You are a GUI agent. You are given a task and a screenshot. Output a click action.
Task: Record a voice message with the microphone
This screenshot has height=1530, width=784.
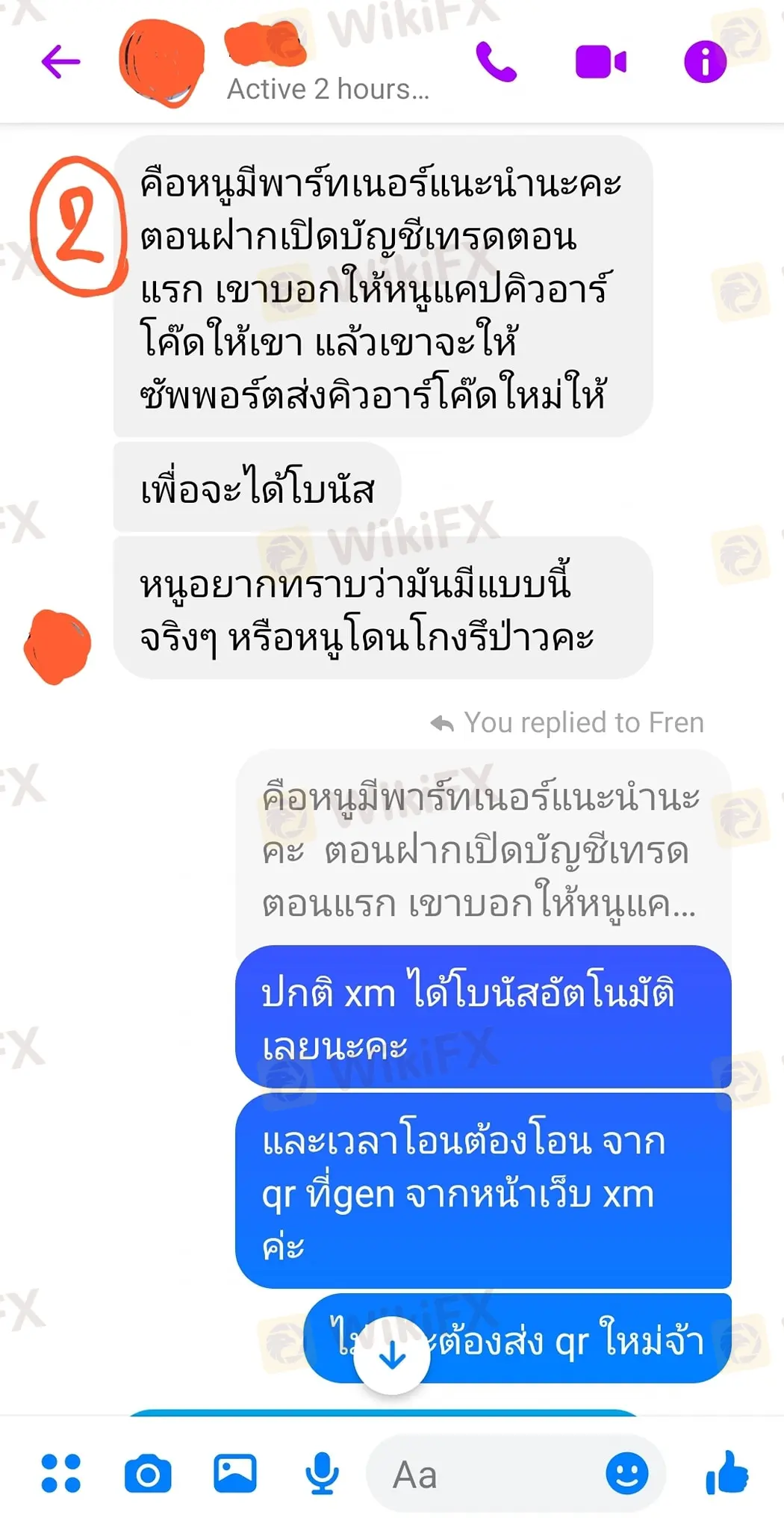coord(322,1473)
